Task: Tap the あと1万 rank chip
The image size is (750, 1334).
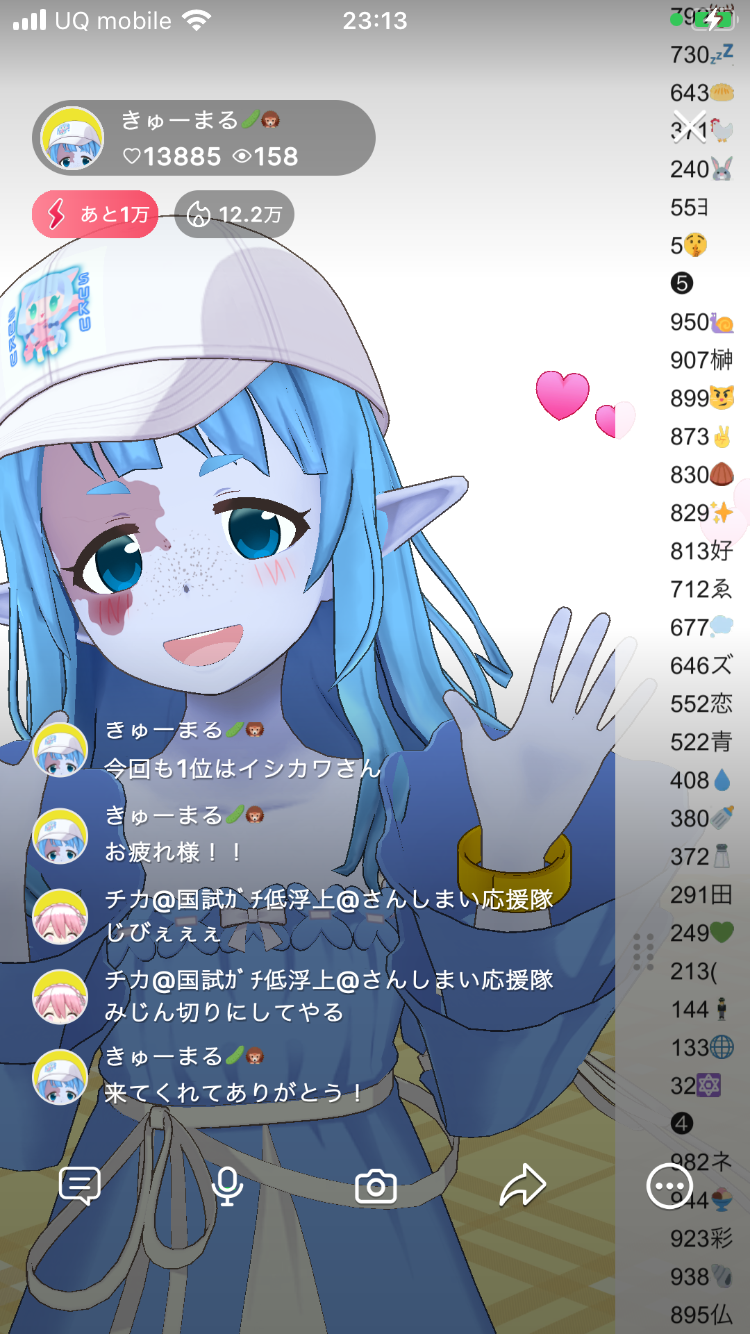Action: (x=95, y=214)
